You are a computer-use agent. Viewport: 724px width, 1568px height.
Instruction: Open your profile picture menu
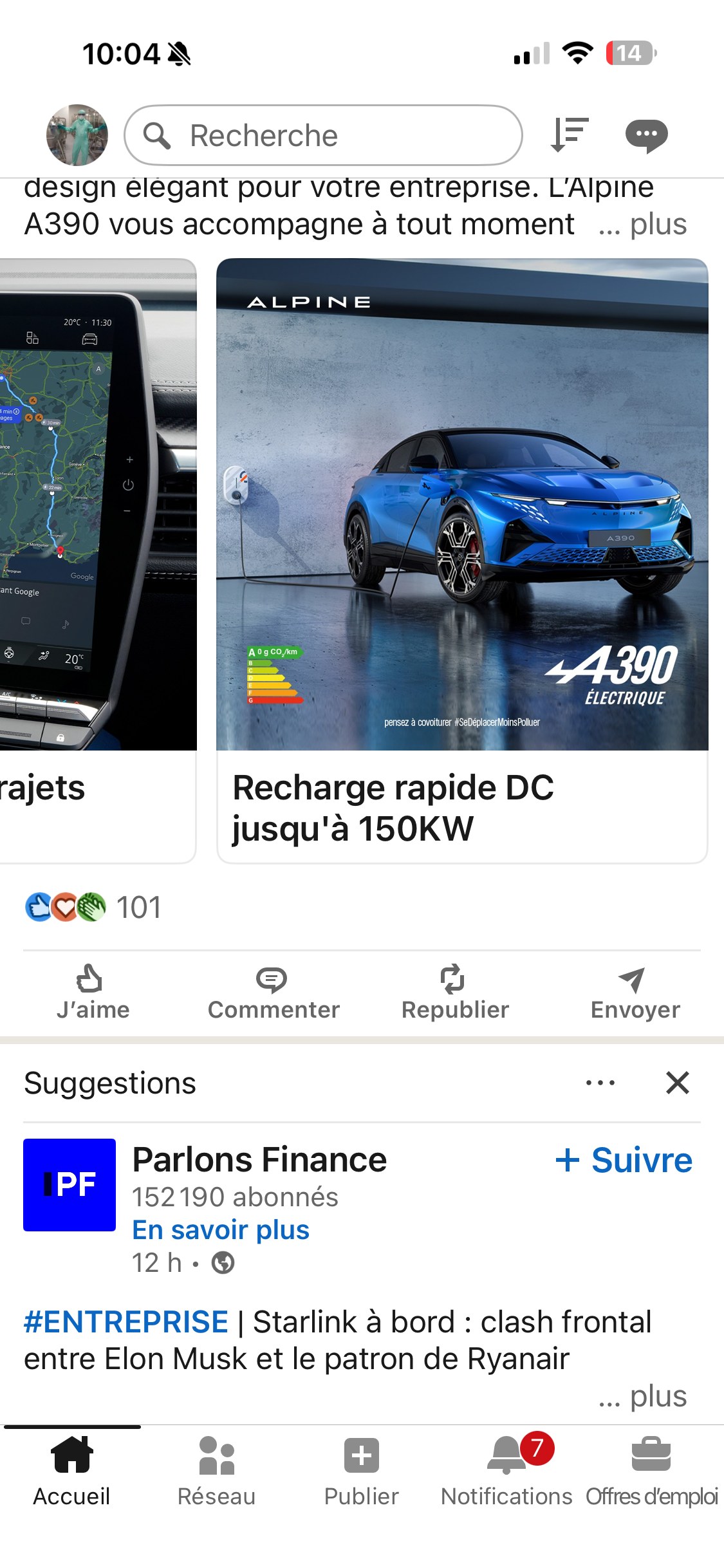pos(77,135)
